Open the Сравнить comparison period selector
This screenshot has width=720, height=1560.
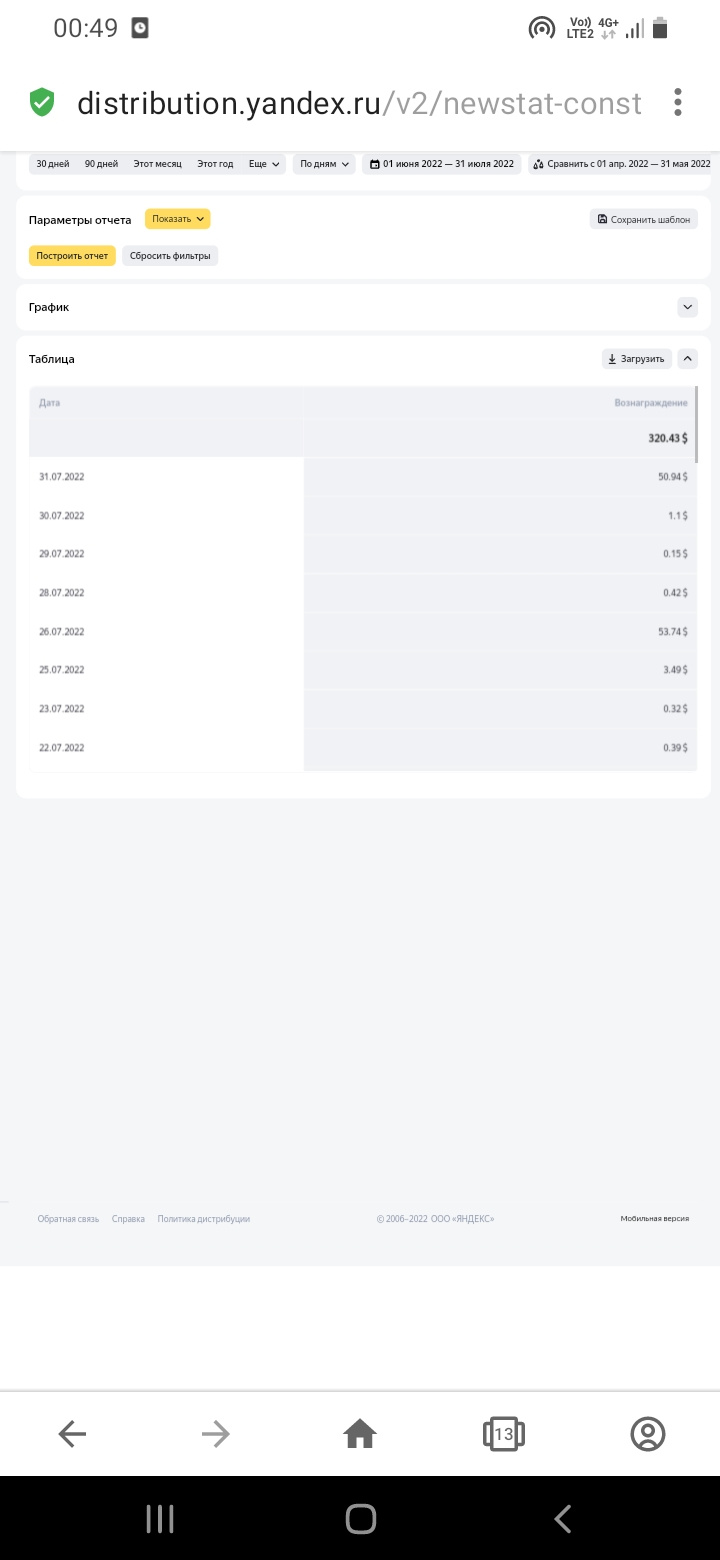(x=620, y=164)
